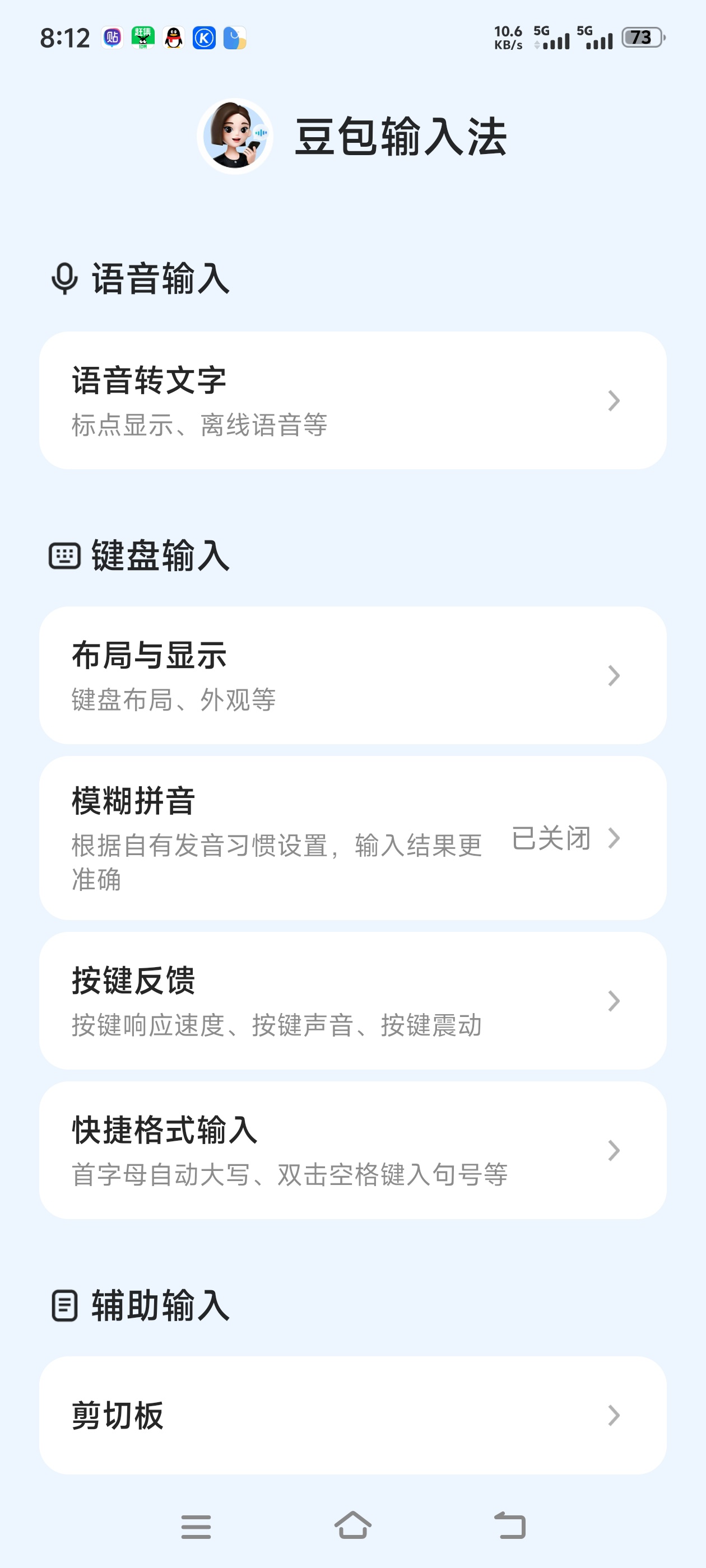Click the document icon beside 辅助输入
The height and width of the screenshot is (1568, 706).
[x=63, y=1304]
